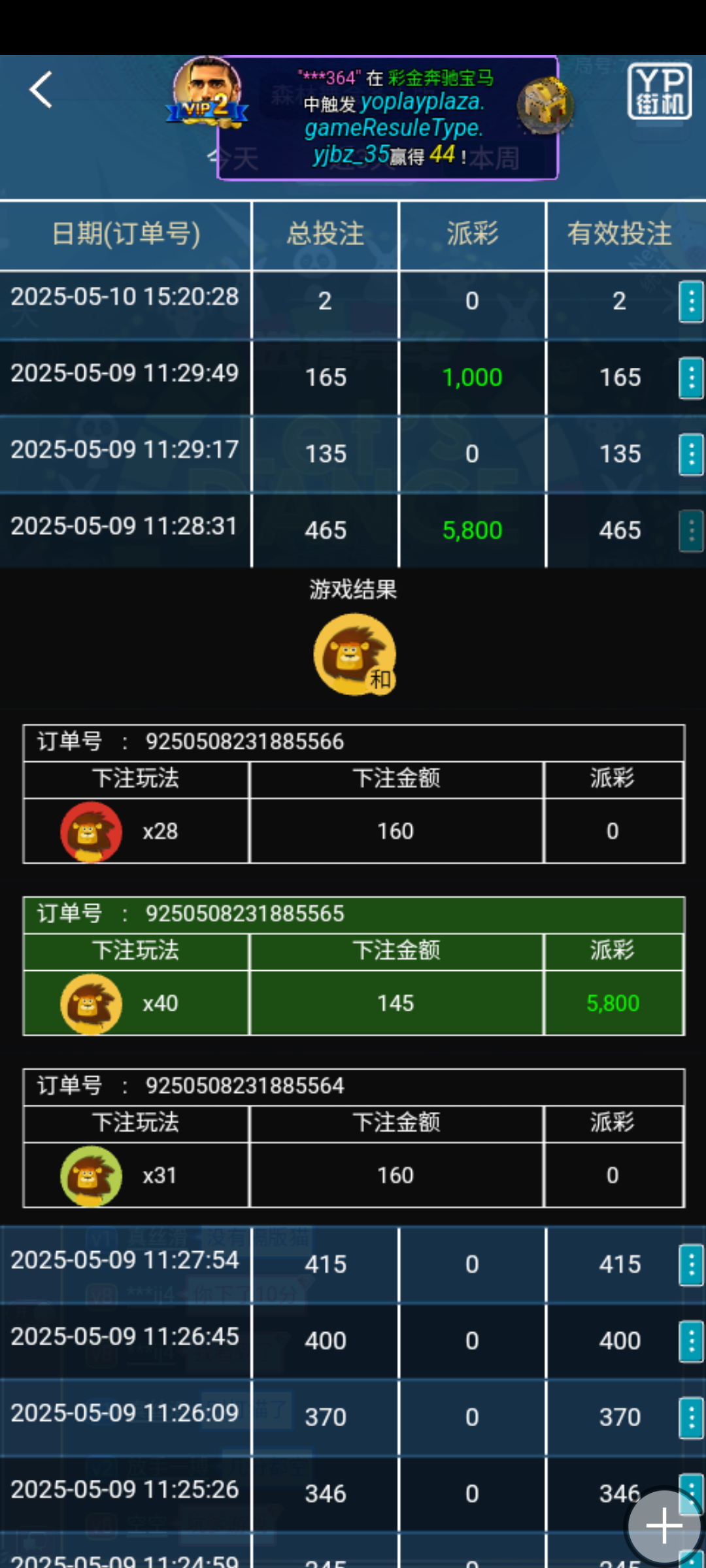Expand details for the 2025-05-09 11:29:17 order
Viewport: 706px width, 1568px height.
click(690, 454)
